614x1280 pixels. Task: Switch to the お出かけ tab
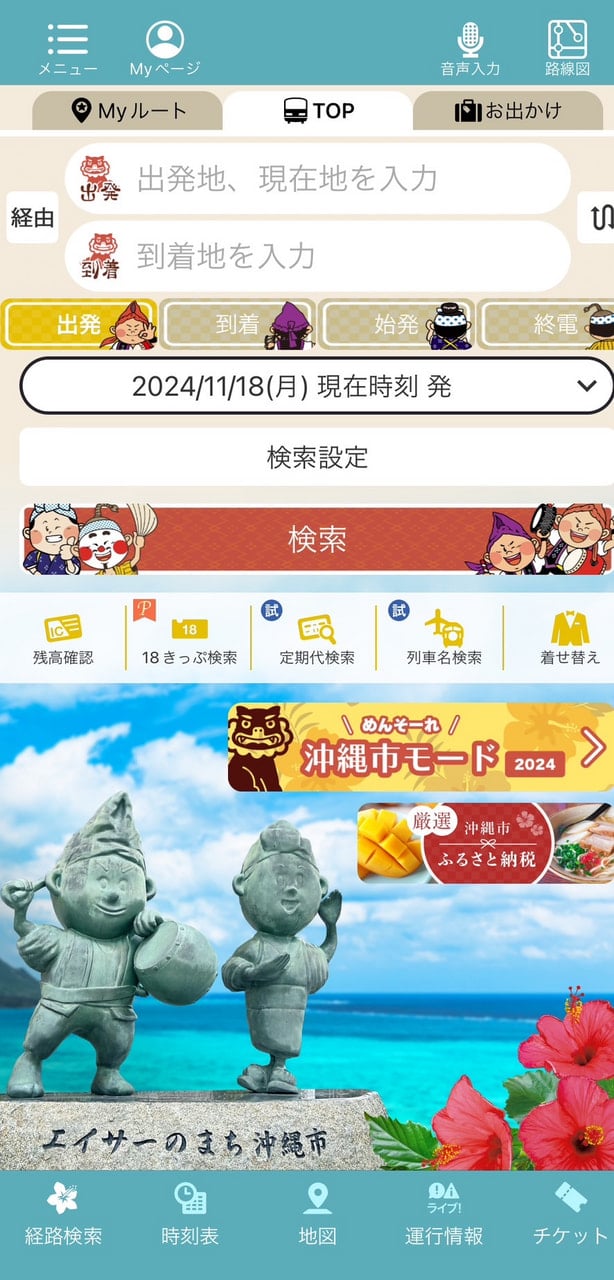pyautogui.click(x=508, y=111)
